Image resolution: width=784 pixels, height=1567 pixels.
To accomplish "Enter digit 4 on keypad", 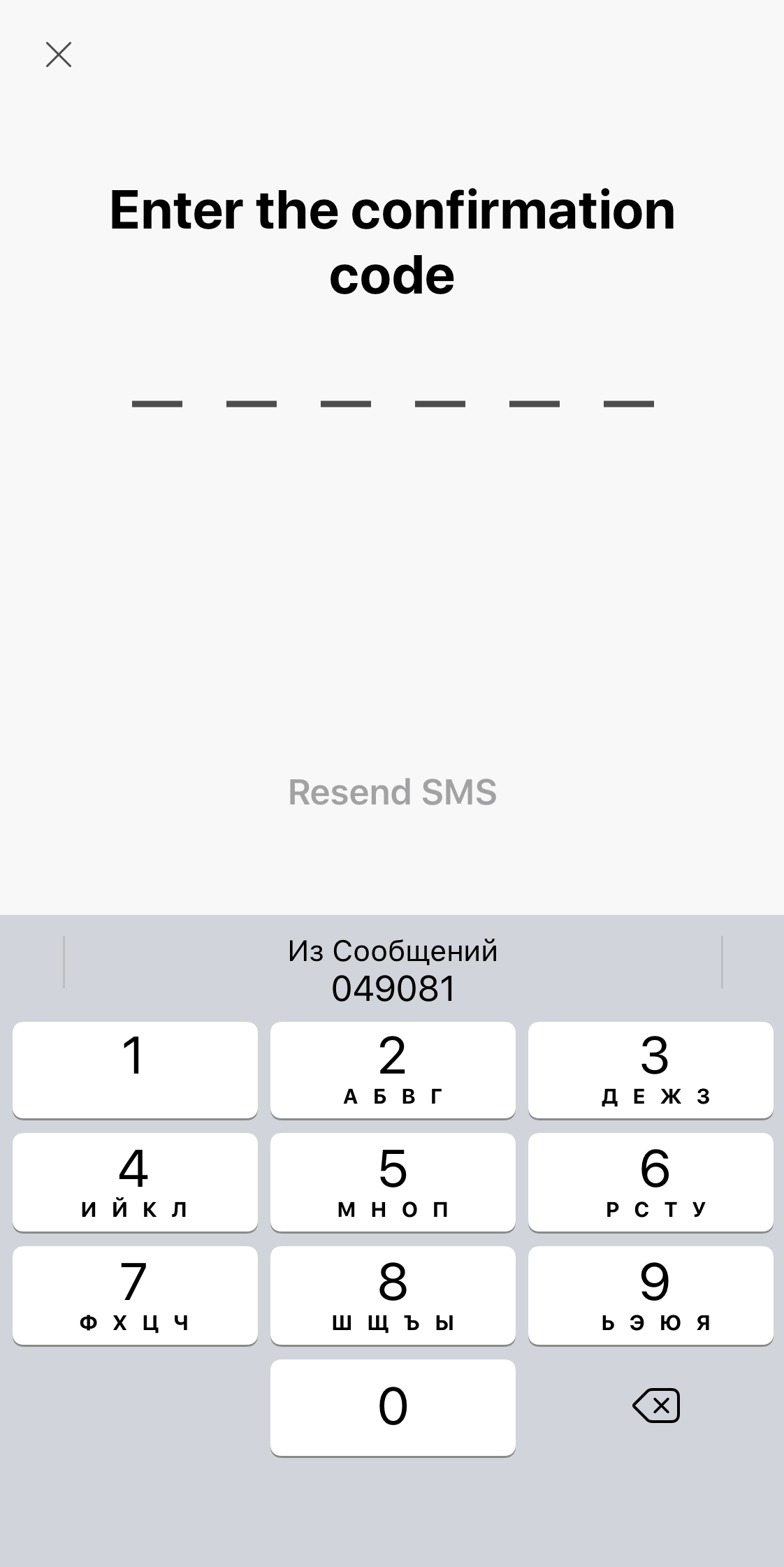I will 135,1183.
